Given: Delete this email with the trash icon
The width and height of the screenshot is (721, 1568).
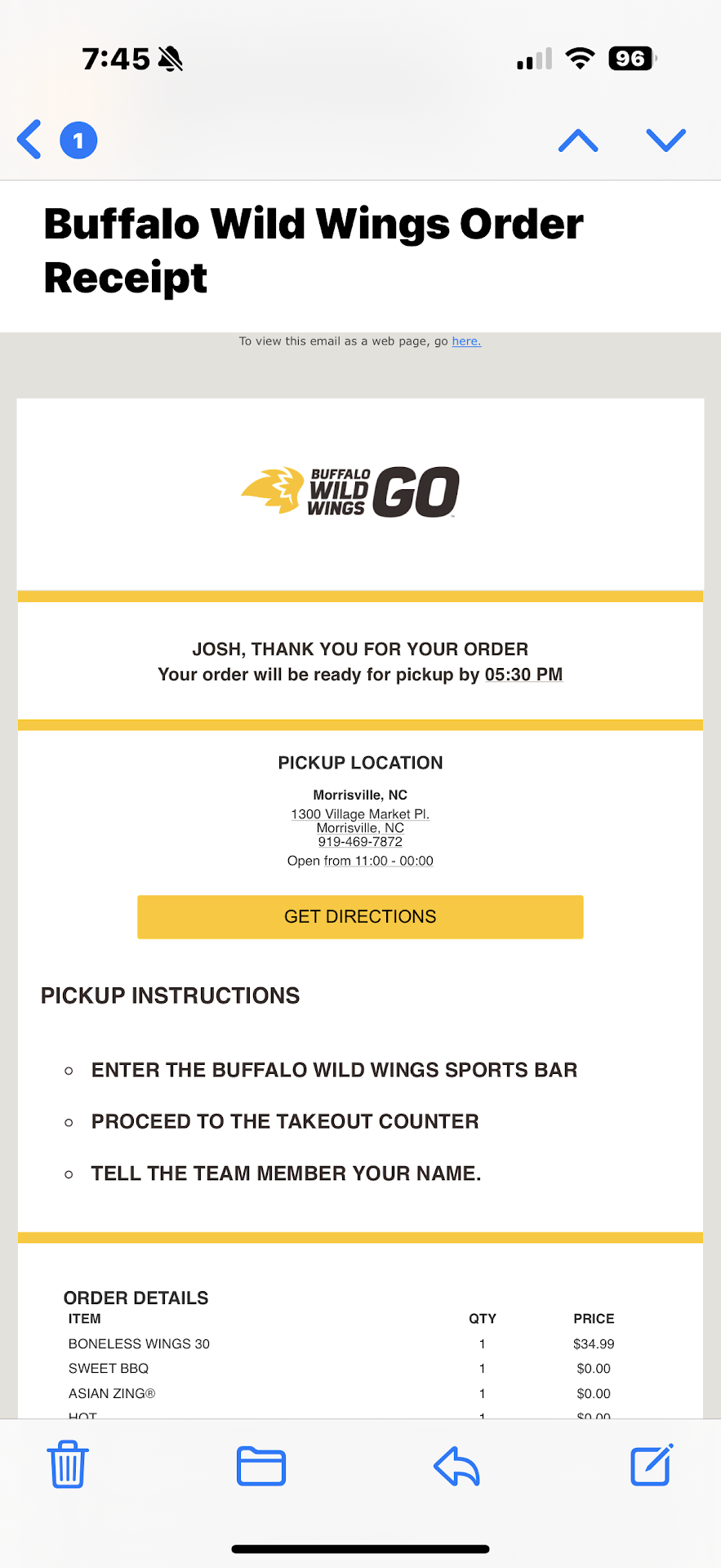Looking at the screenshot, I should [68, 1465].
